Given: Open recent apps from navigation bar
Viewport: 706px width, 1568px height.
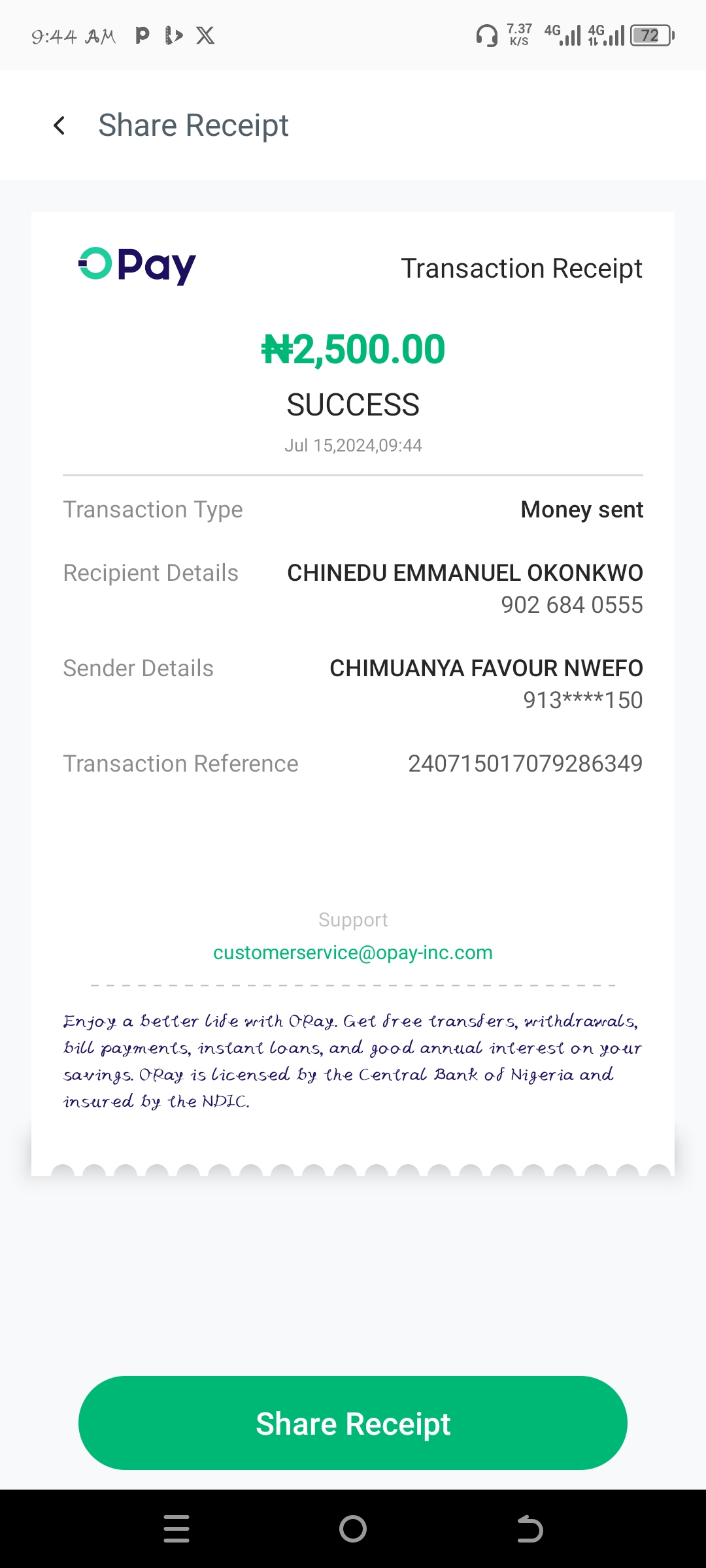Looking at the screenshot, I should [x=176, y=1529].
